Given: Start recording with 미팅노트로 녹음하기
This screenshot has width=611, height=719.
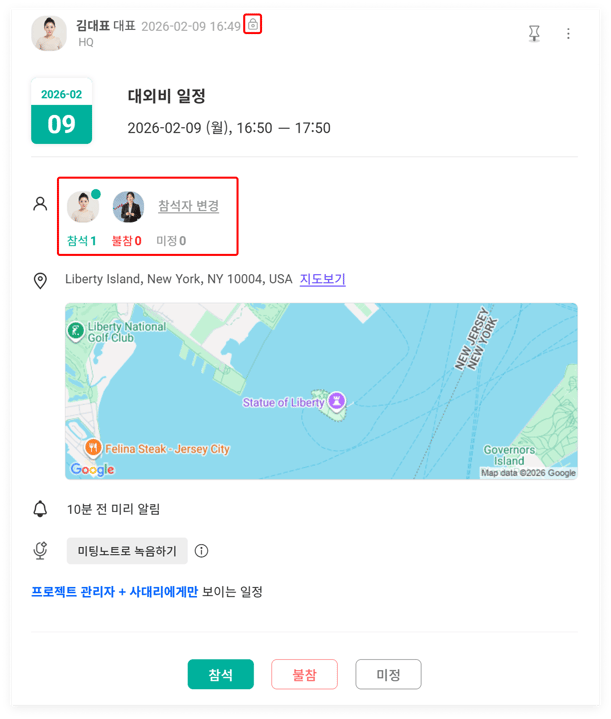Looking at the screenshot, I should 127,551.
